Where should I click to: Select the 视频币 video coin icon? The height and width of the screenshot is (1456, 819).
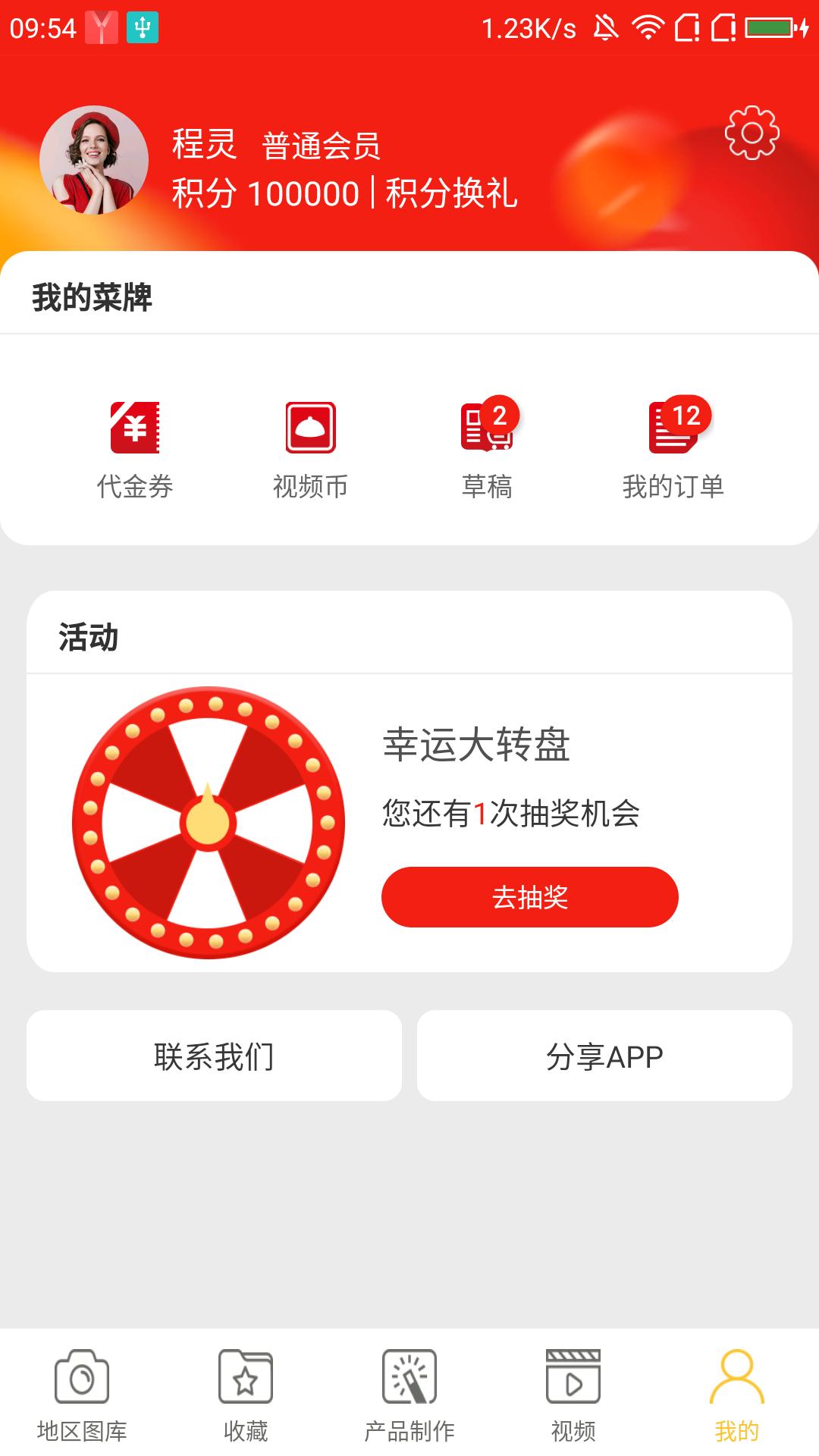tap(311, 428)
